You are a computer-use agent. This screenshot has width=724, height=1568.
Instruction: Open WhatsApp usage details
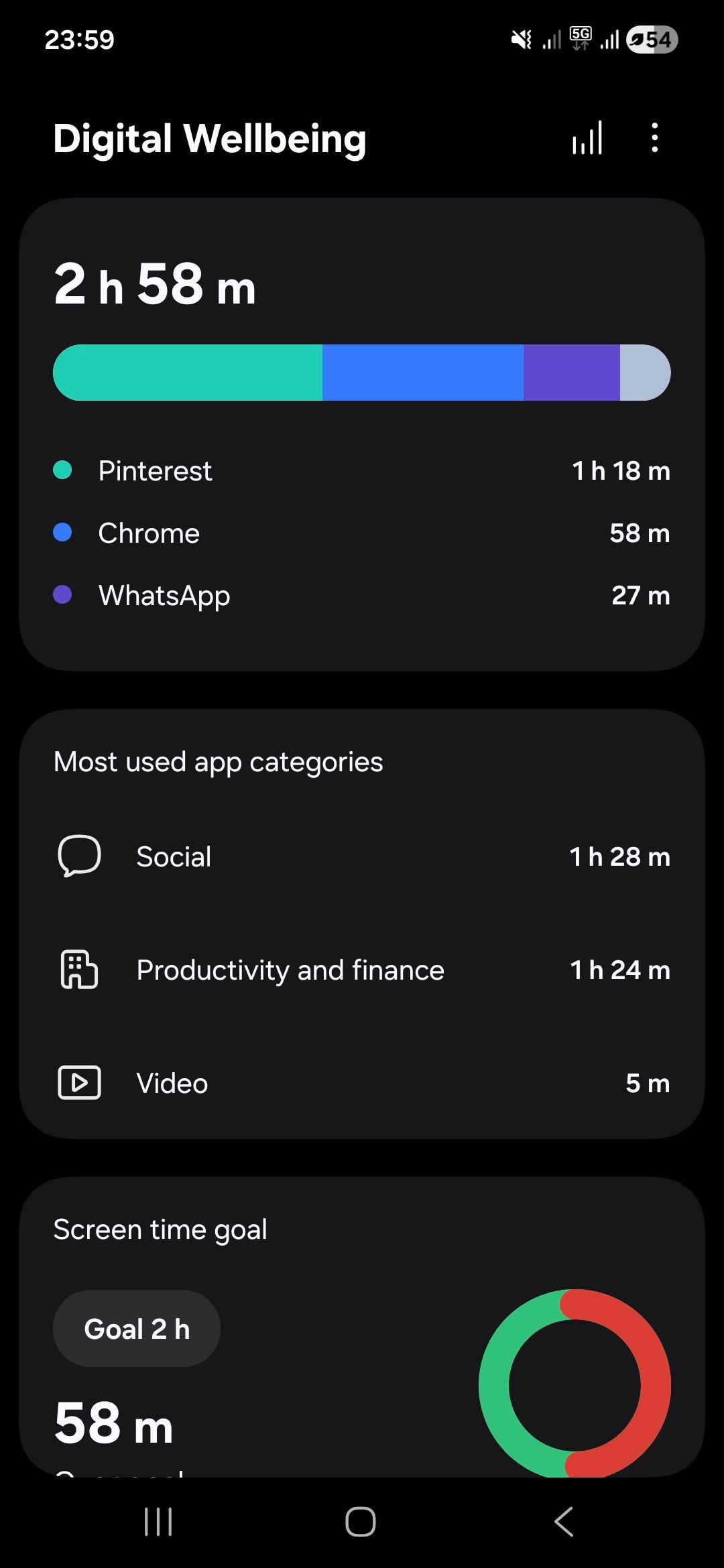coord(362,596)
